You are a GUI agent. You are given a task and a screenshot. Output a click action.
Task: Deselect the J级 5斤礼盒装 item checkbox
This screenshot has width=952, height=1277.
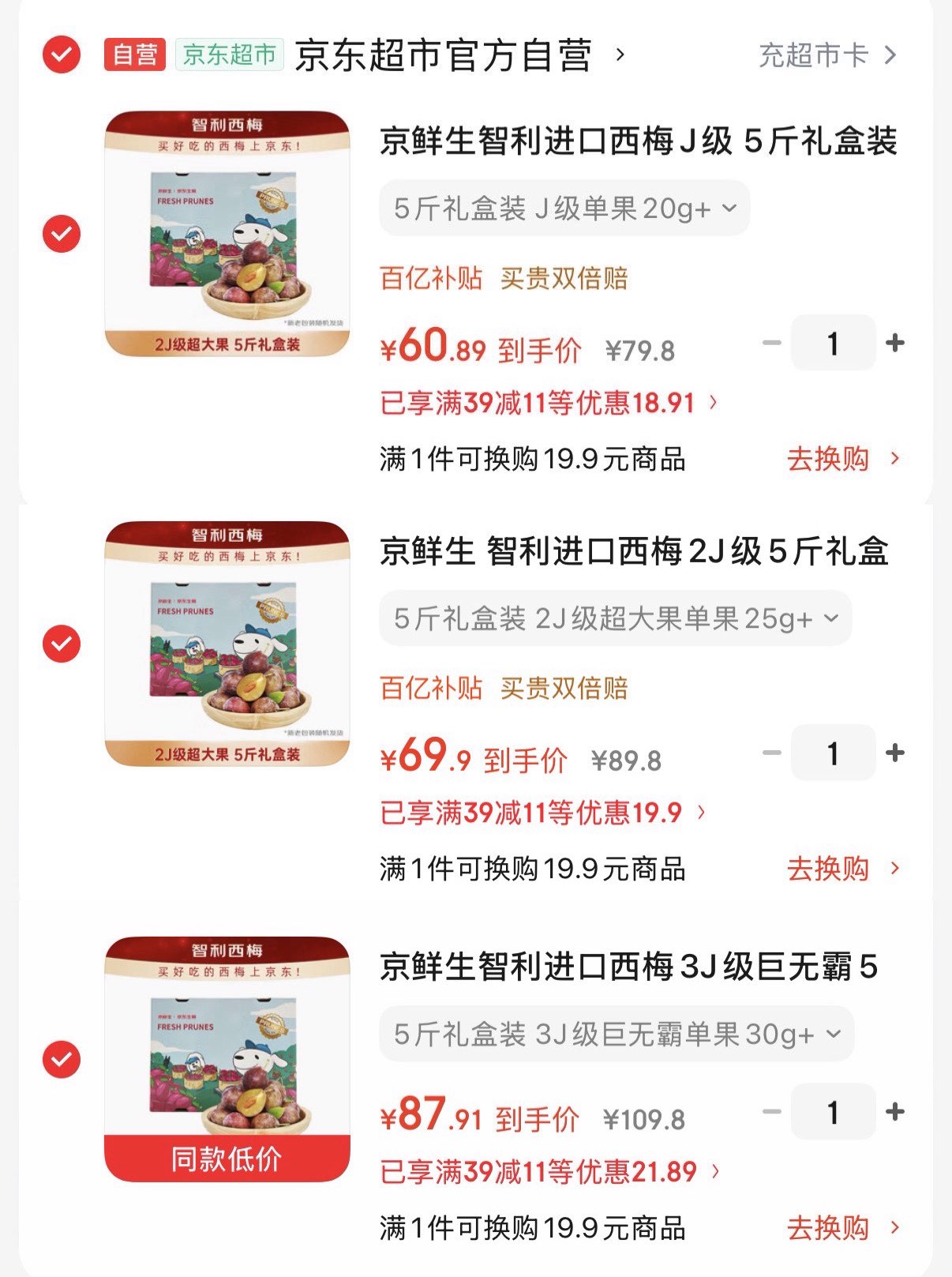[62, 234]
